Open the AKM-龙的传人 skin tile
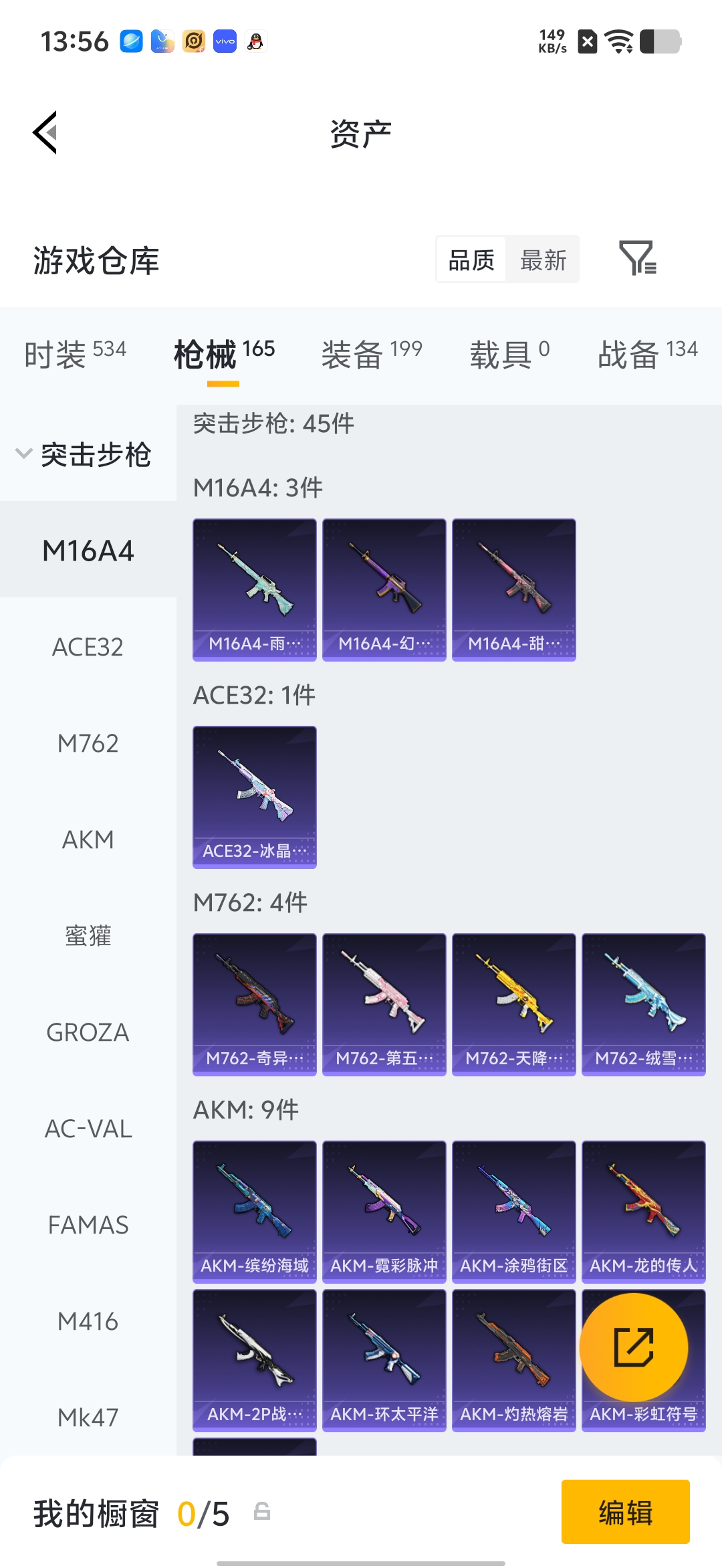 pyautogui.click(x=644, y=1212)
